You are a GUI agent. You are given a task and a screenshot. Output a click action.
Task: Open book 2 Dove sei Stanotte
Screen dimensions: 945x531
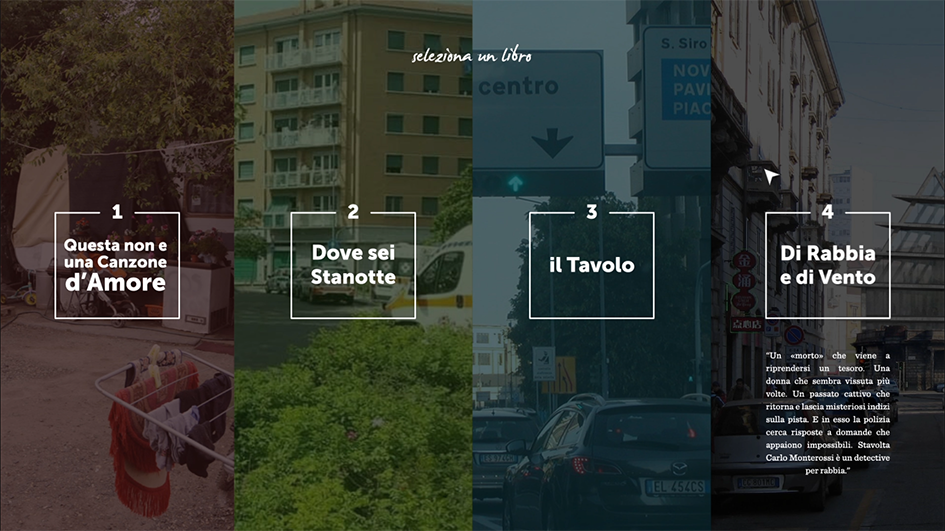[x=353, y=265]
